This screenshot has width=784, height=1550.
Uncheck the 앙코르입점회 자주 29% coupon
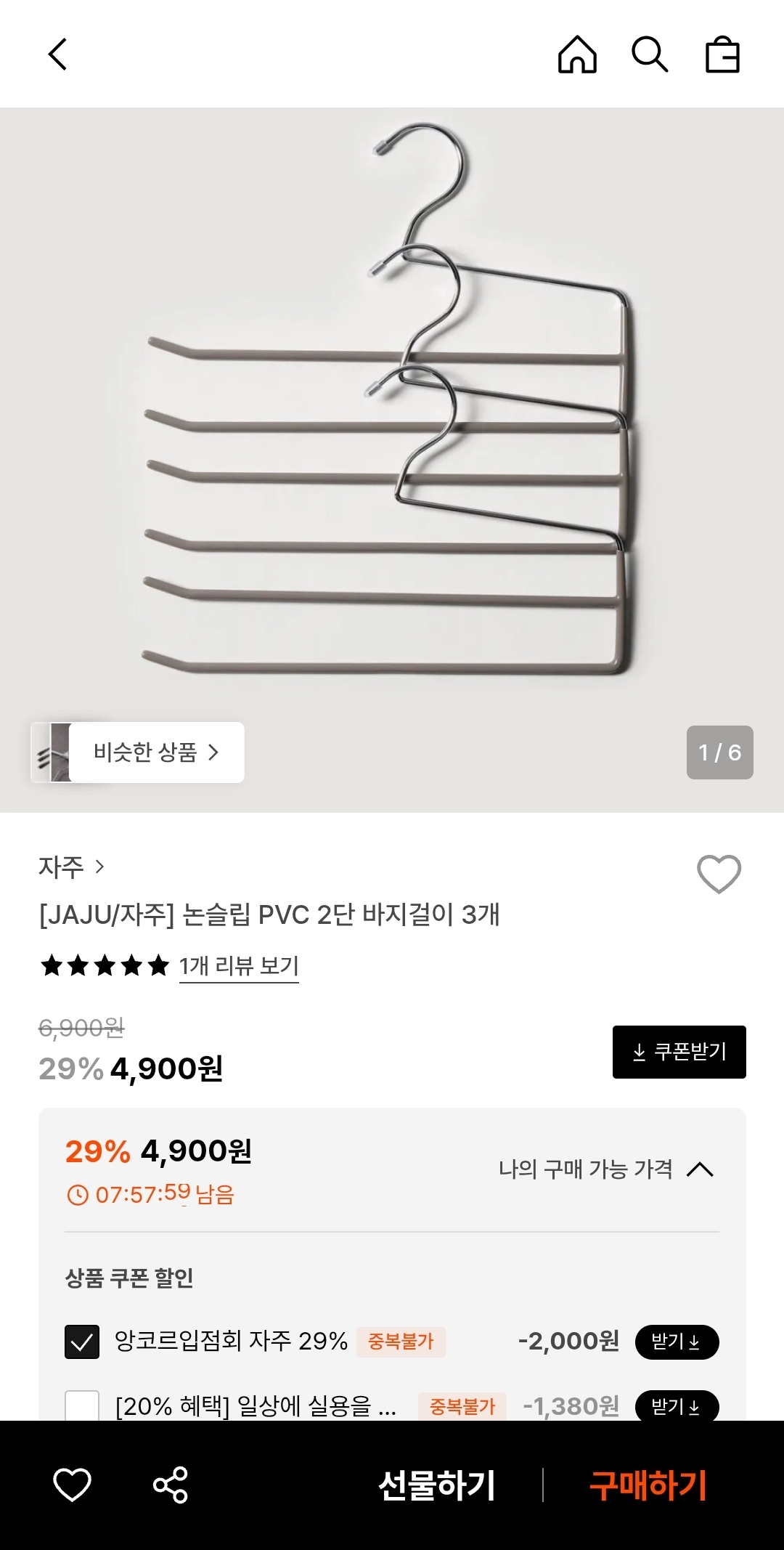click(82, 1342)
